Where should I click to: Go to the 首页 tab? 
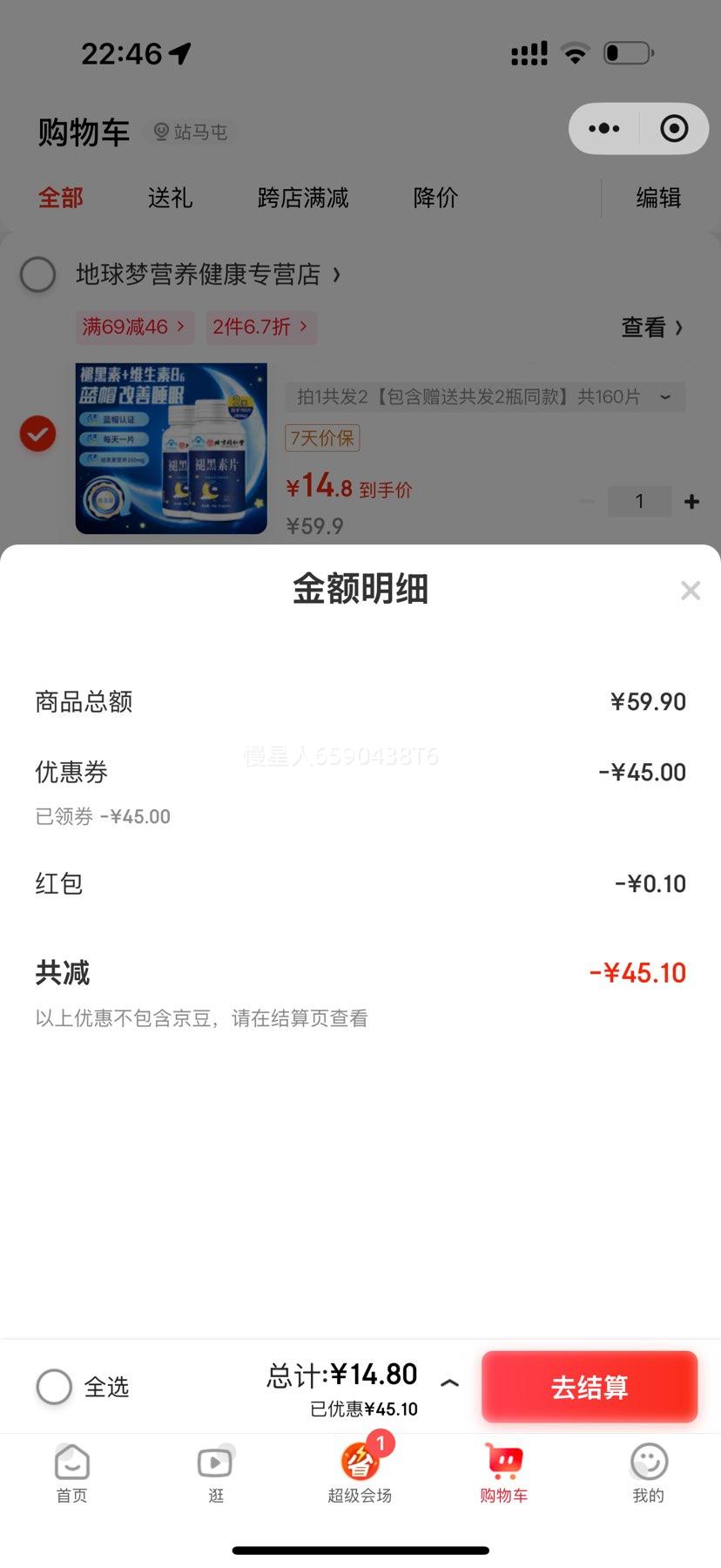[72, 1474]
